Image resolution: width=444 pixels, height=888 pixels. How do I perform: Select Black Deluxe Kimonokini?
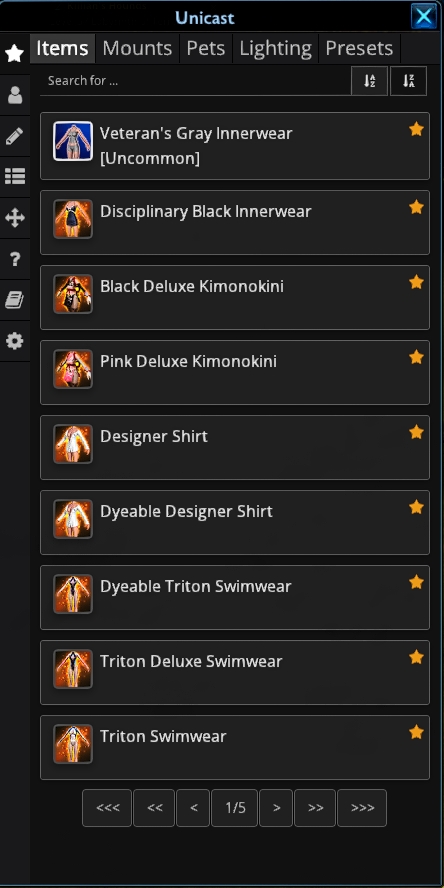coord(235,297)
